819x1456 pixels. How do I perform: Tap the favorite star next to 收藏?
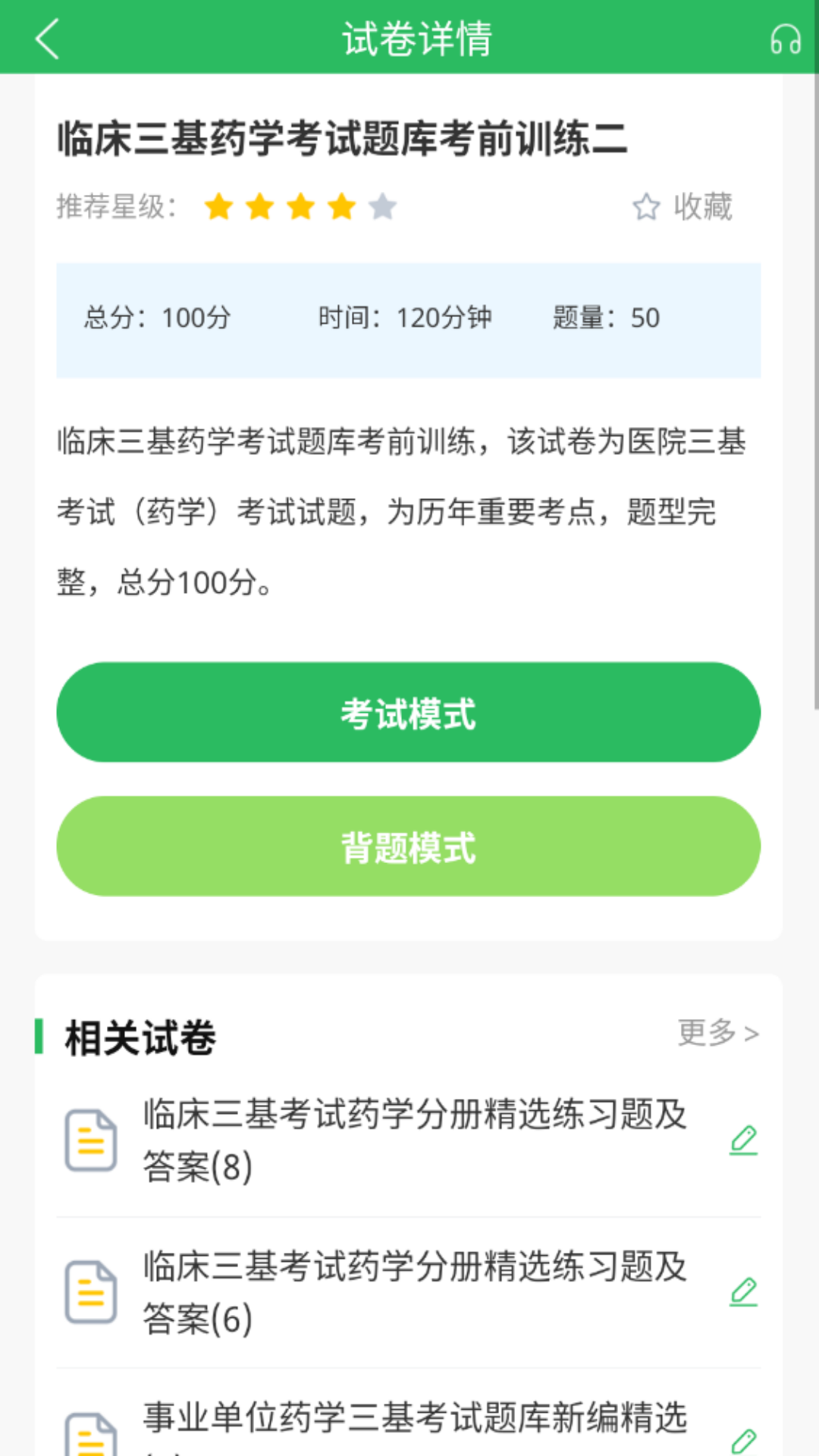click(x=647, y=206)
